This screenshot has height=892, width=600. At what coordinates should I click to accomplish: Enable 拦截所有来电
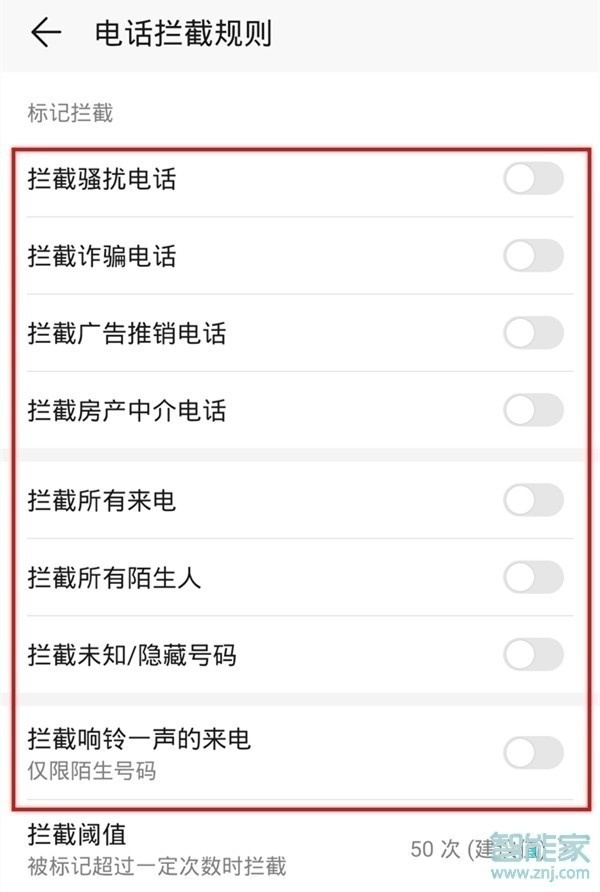pos(533,499)
